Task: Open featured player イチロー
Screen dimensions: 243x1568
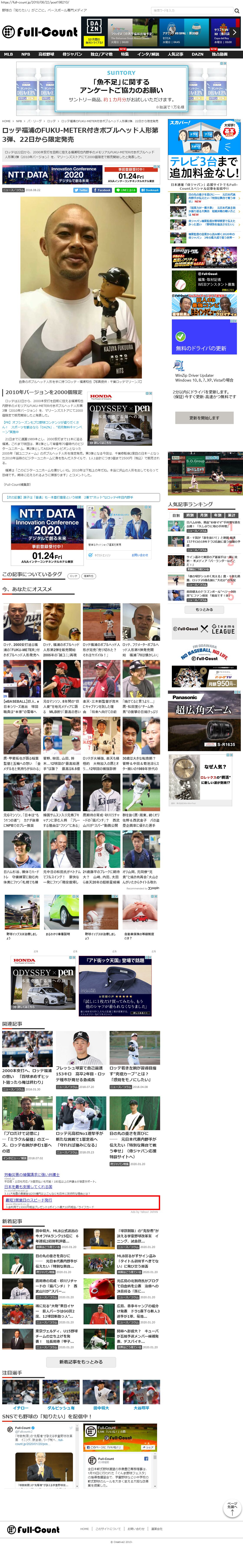Action: (20, 1407)
